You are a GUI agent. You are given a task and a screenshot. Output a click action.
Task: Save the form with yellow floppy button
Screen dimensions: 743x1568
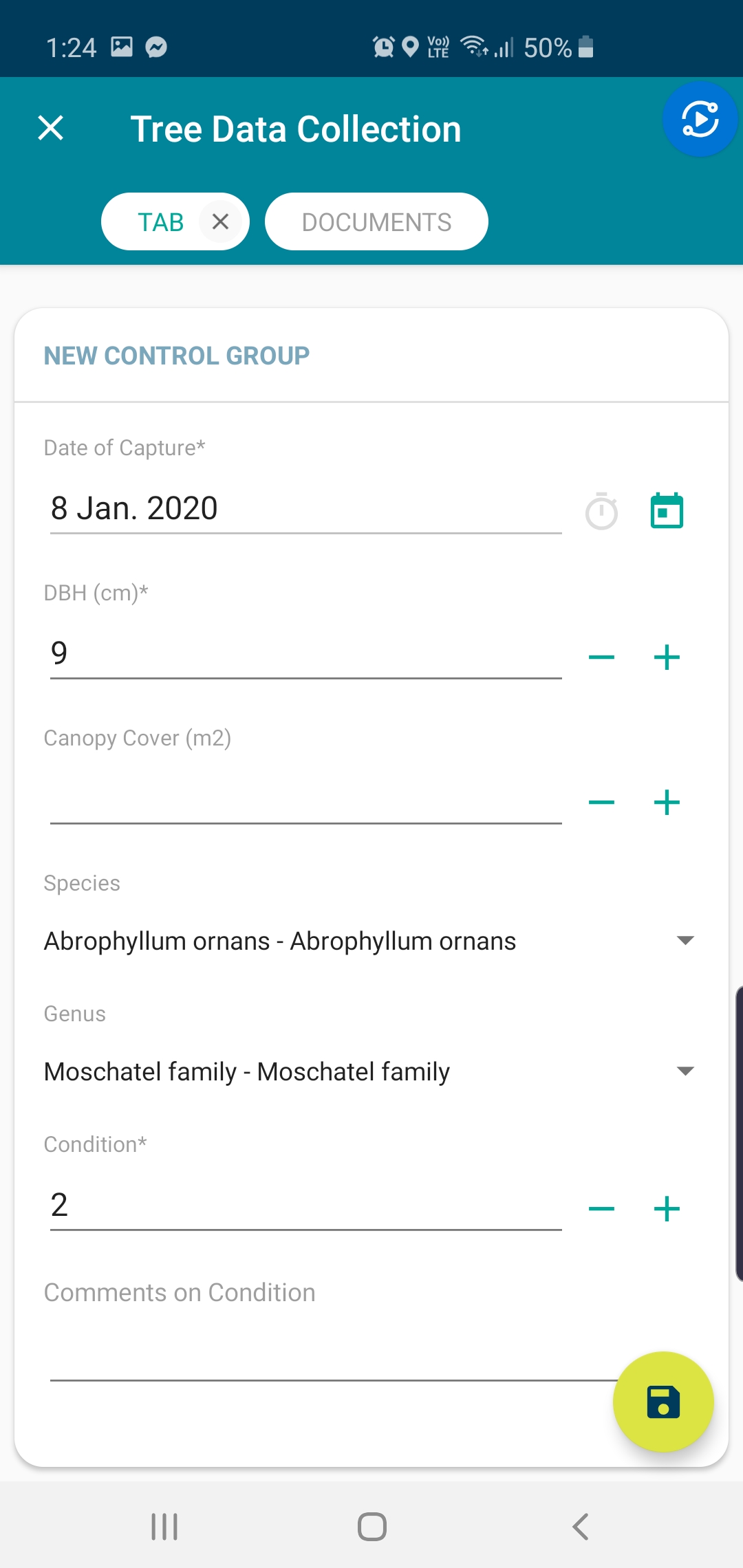663,1402
